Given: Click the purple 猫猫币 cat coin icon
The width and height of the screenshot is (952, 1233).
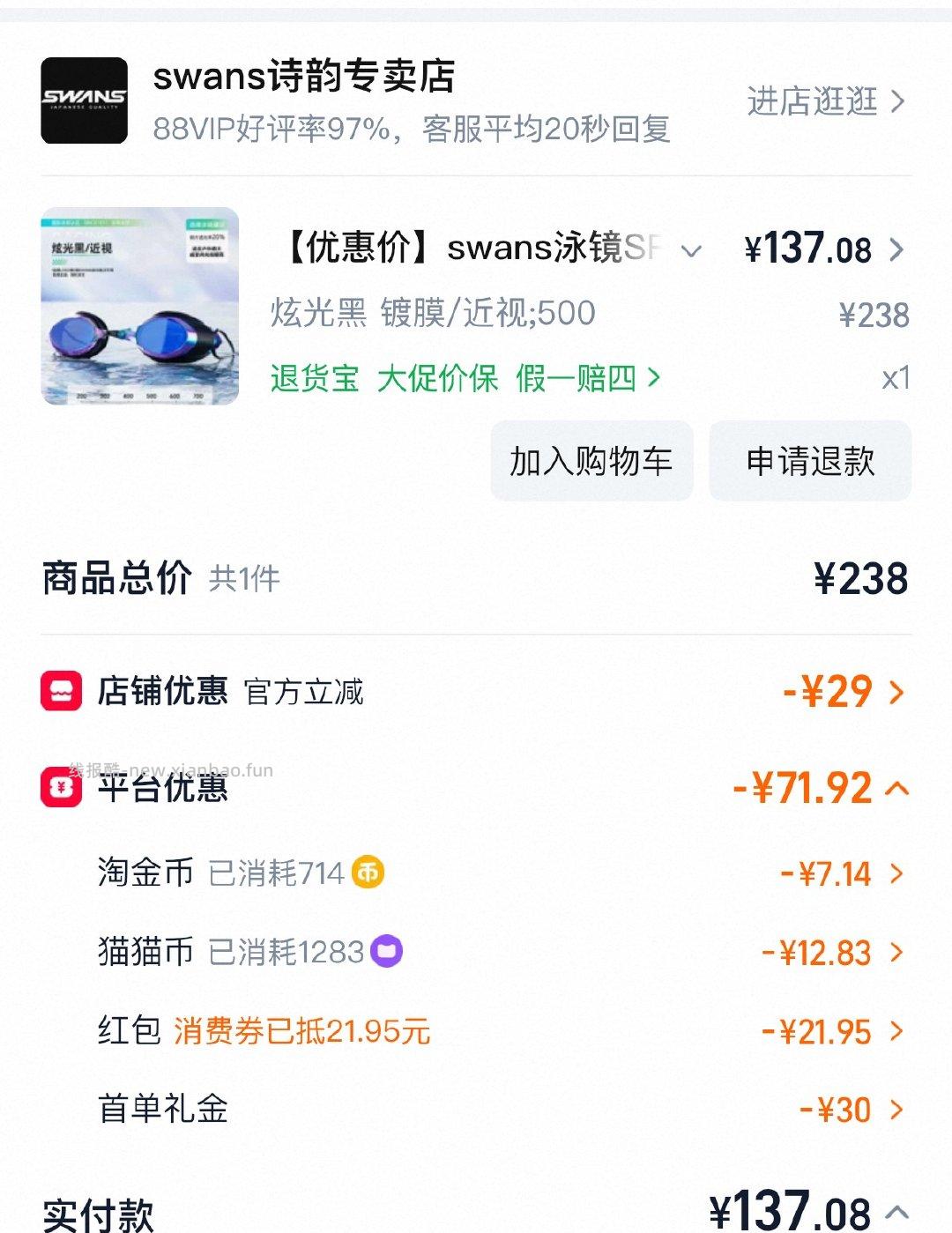Looking at the screenshot, I should click(x=387, y=952).
